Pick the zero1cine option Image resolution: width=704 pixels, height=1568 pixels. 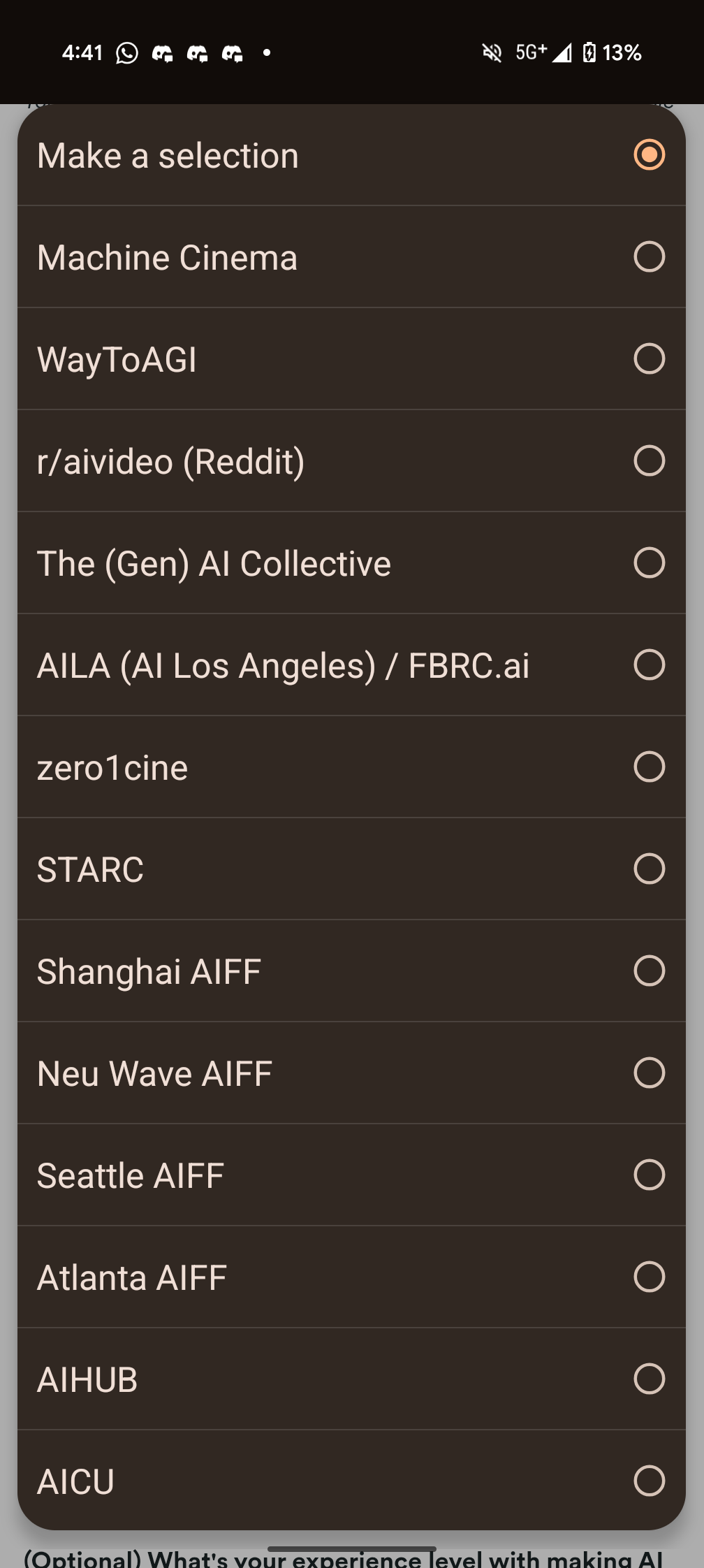[351, 767]
